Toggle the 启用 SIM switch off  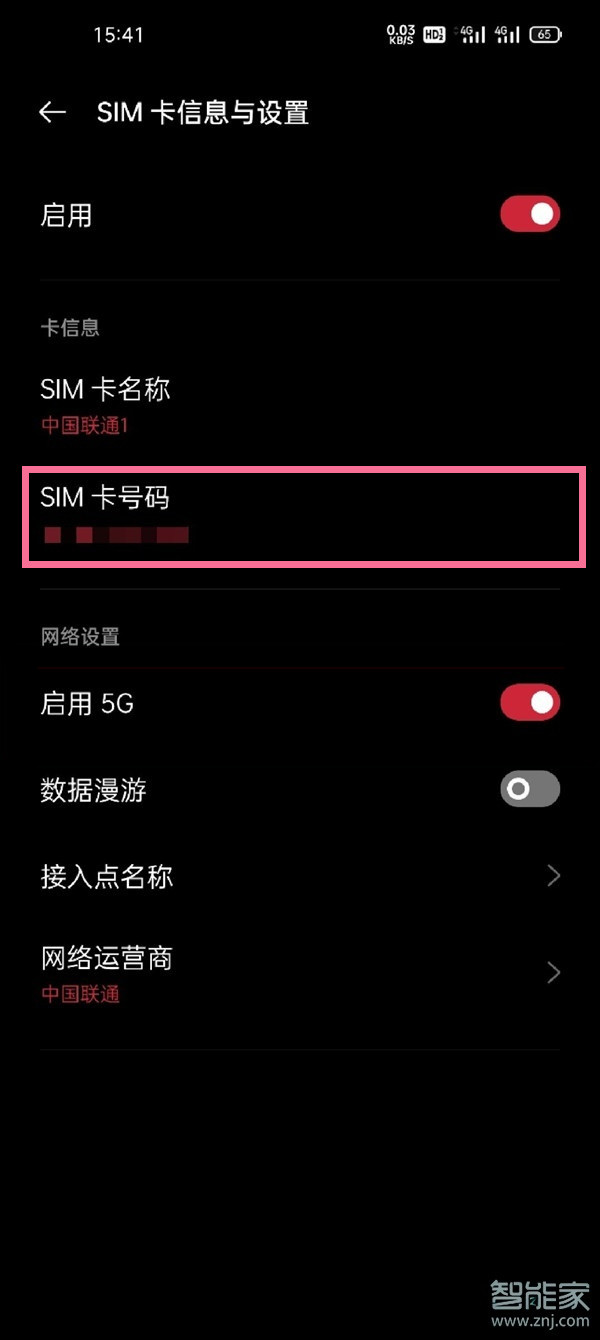[530, 214]
